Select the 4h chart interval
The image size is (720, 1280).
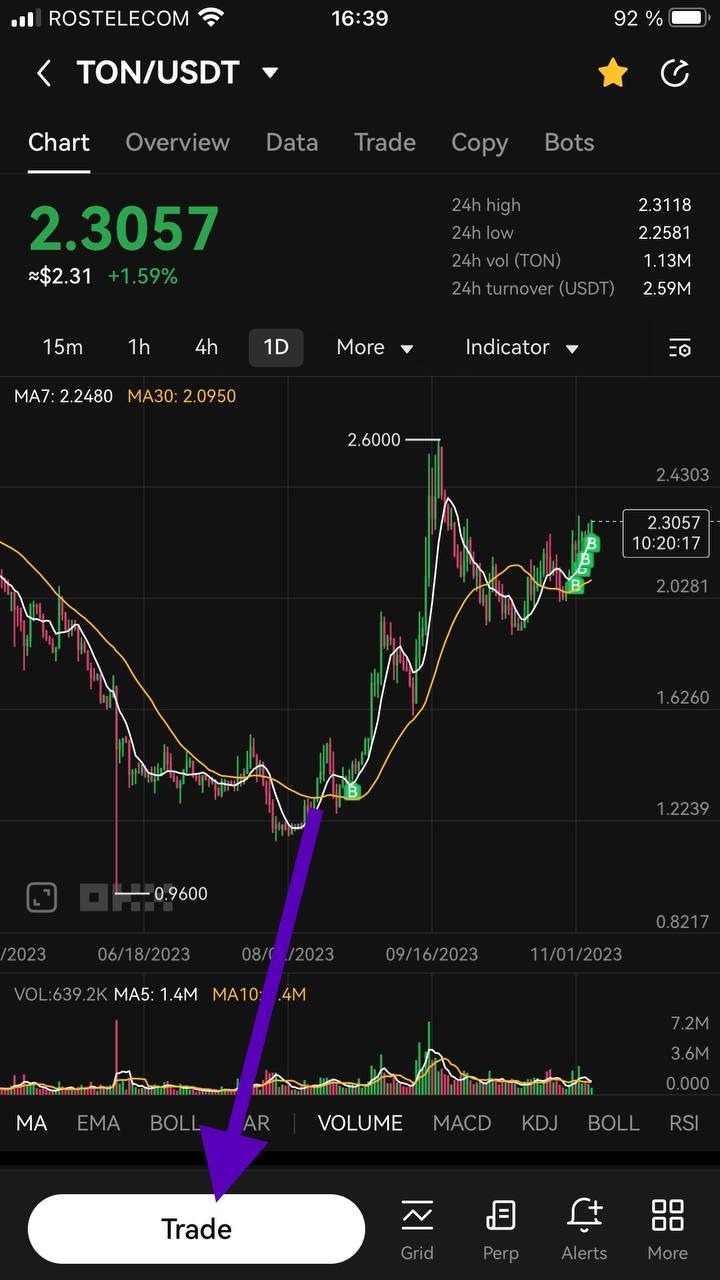206,347
